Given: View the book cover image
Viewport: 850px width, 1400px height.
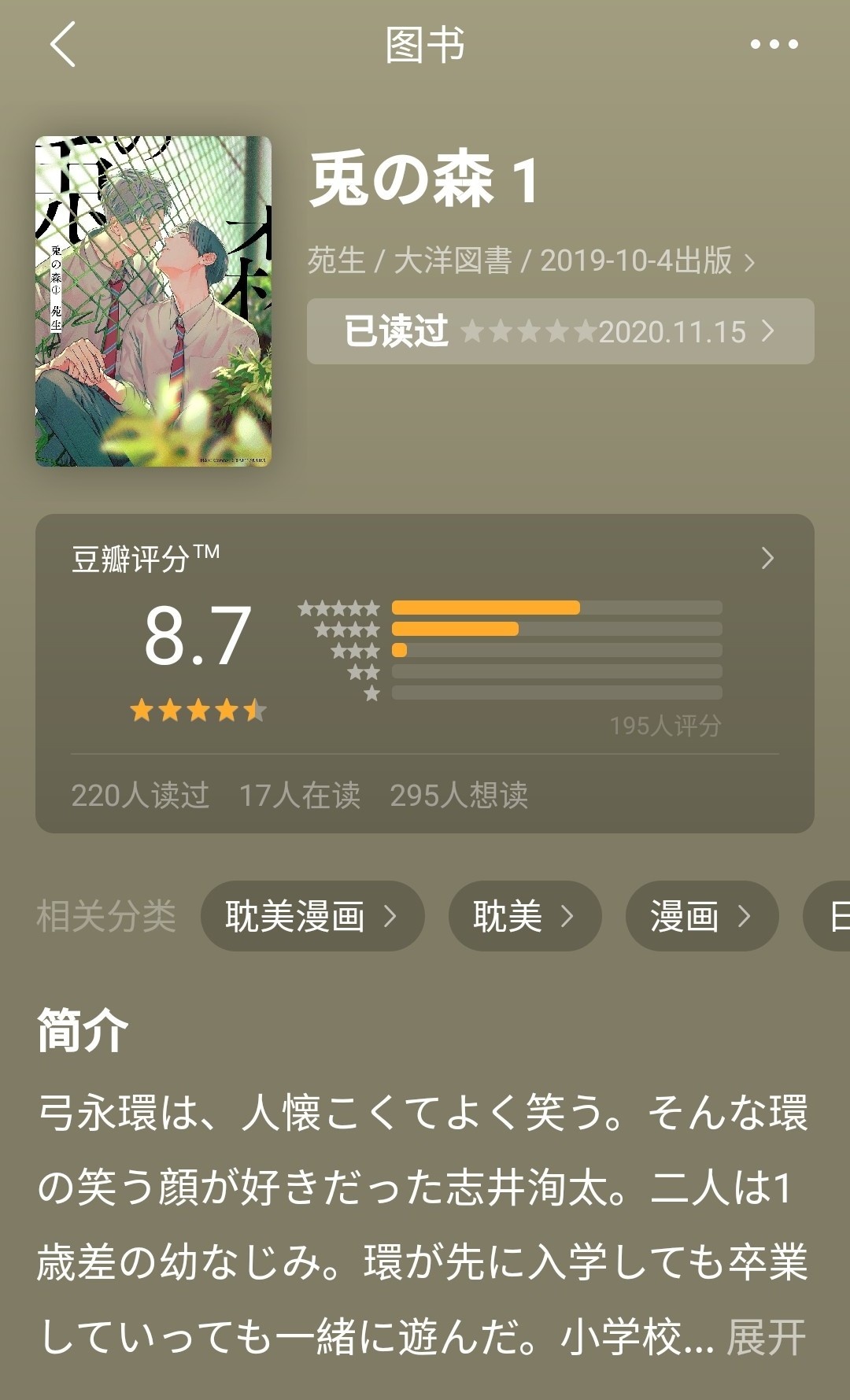Looking at the screenshot, I should coord(153,301).
